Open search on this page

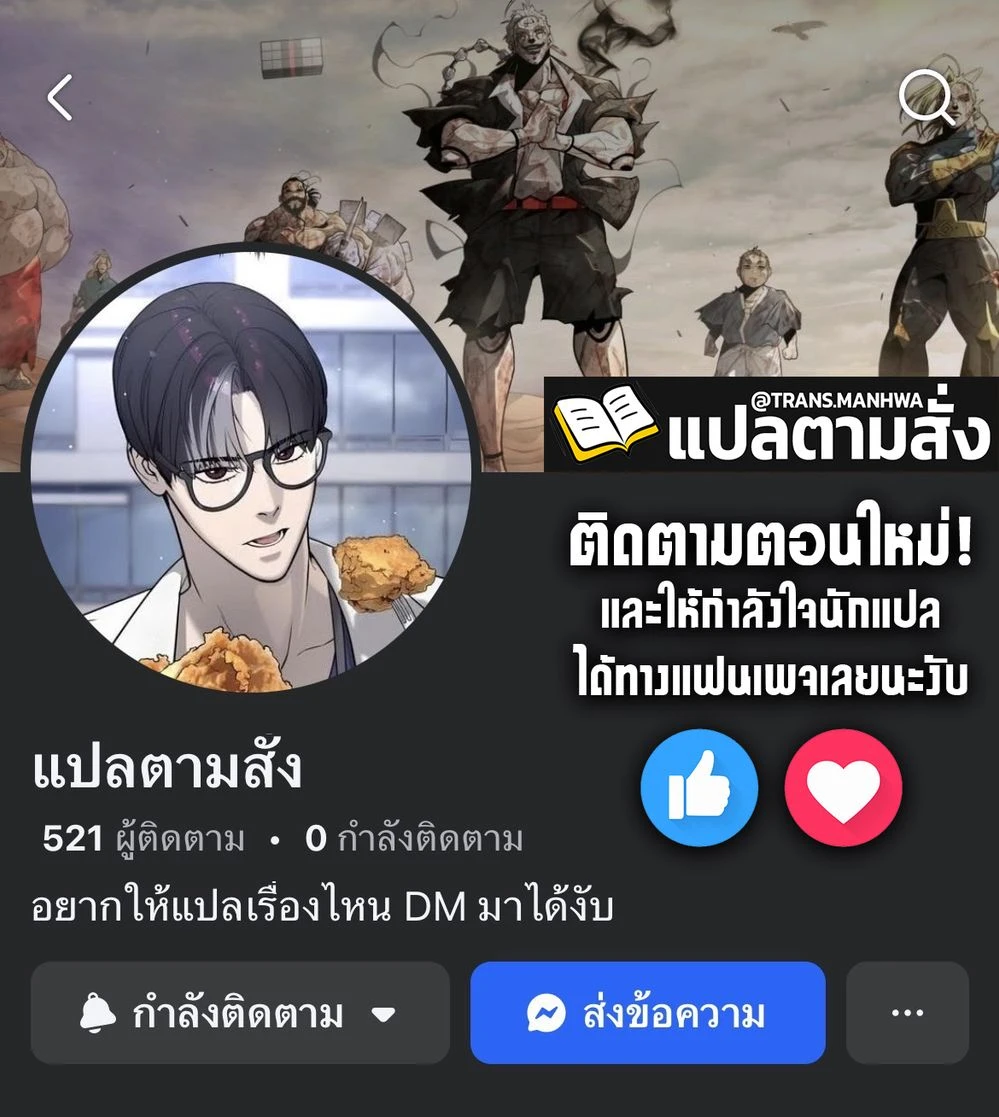click(926, 98)
